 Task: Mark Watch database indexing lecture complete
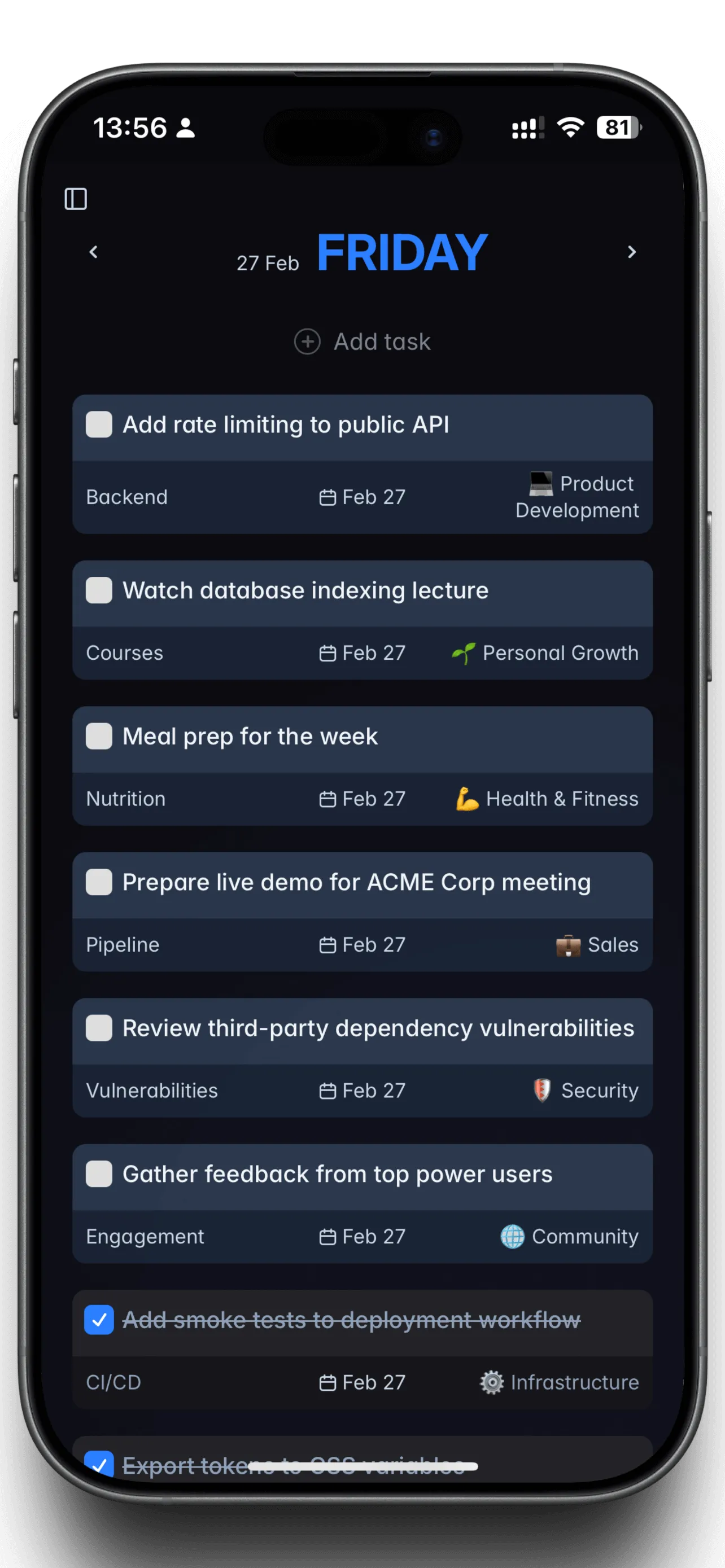pyautogui.click(x=98, y=590)
